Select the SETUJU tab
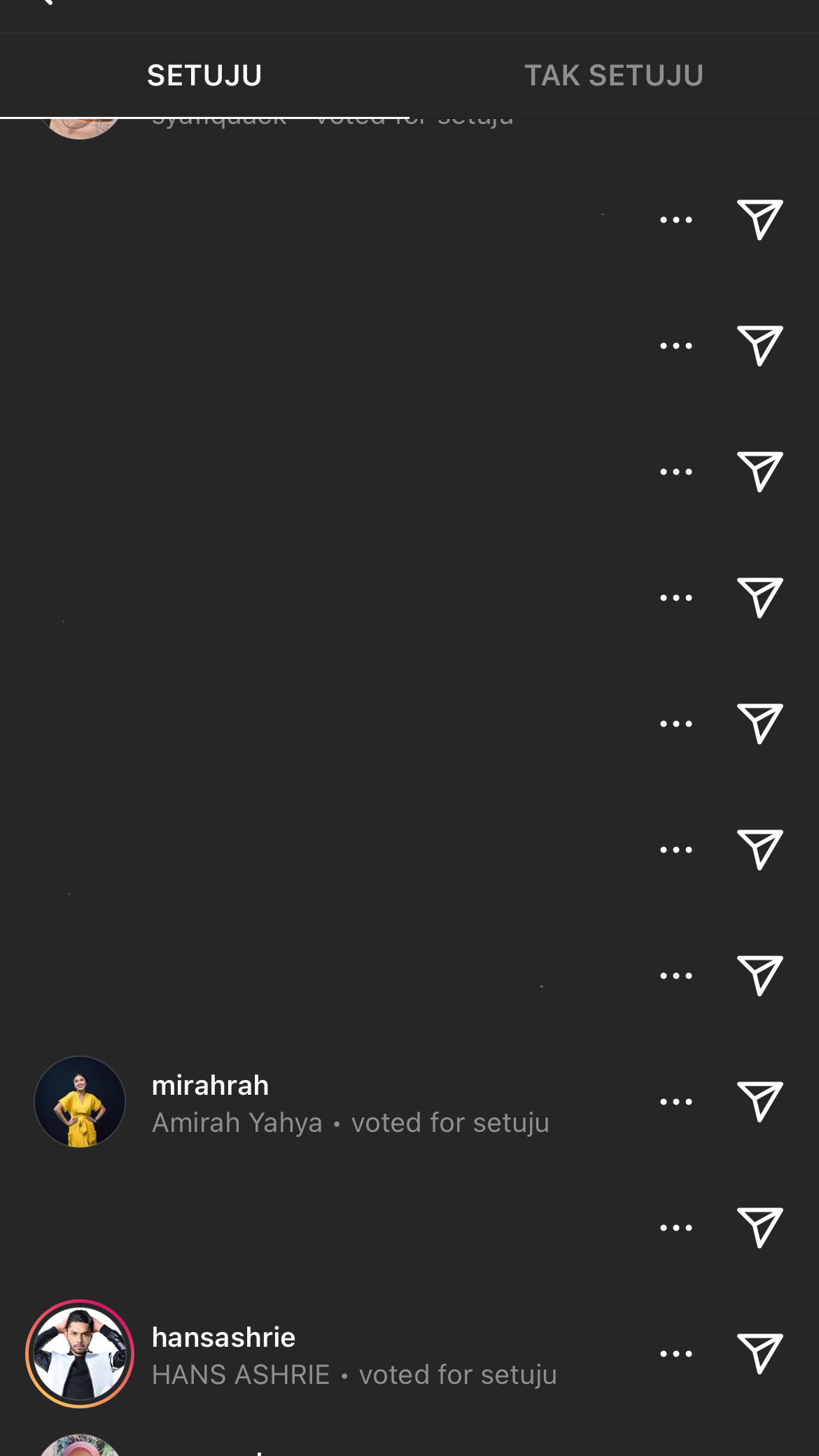Image resolution: width=819 pixels, height=1456 pixels. pyautogui.click(x=204, y=76)
